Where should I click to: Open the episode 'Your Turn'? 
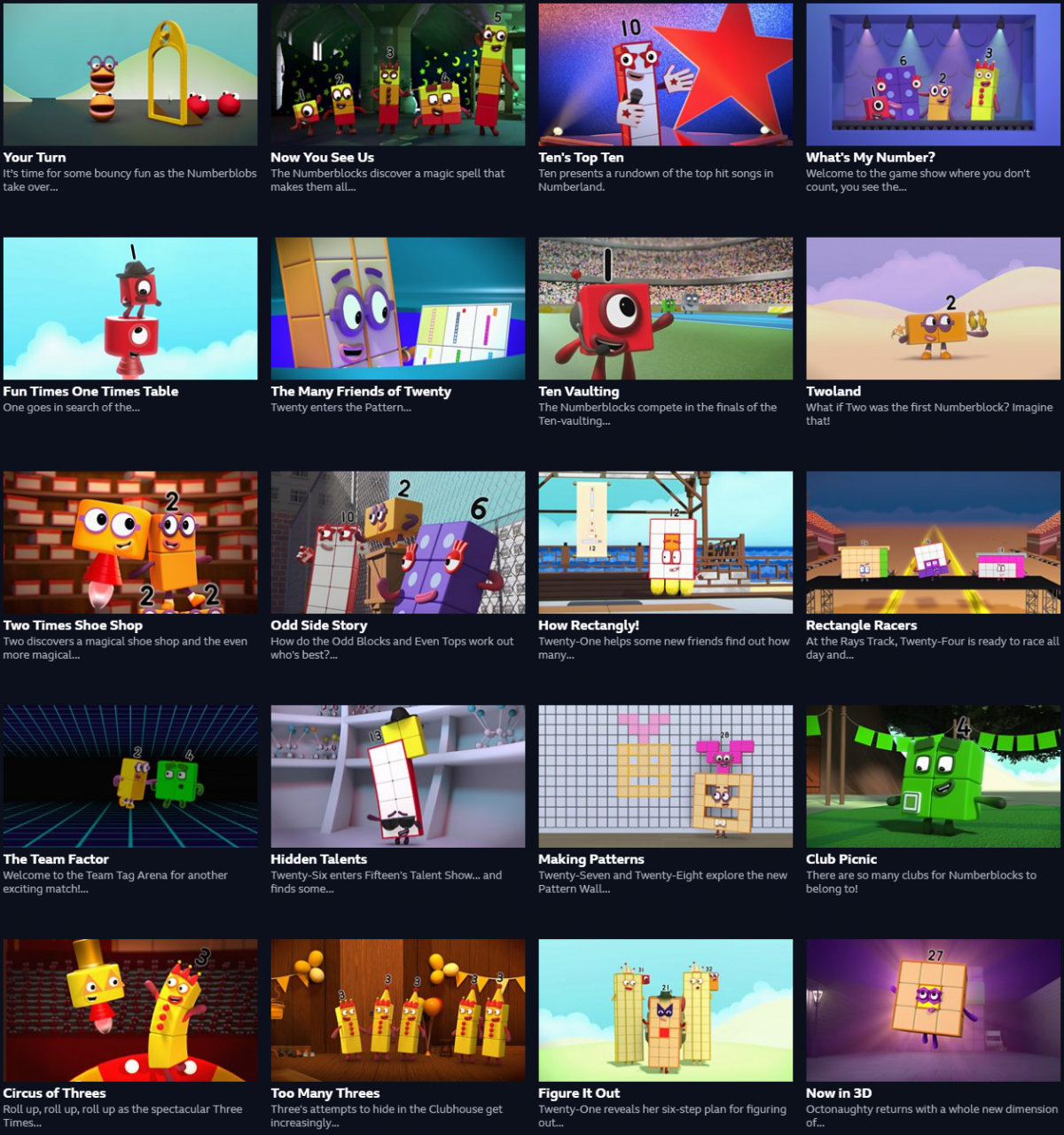point(130,74)
